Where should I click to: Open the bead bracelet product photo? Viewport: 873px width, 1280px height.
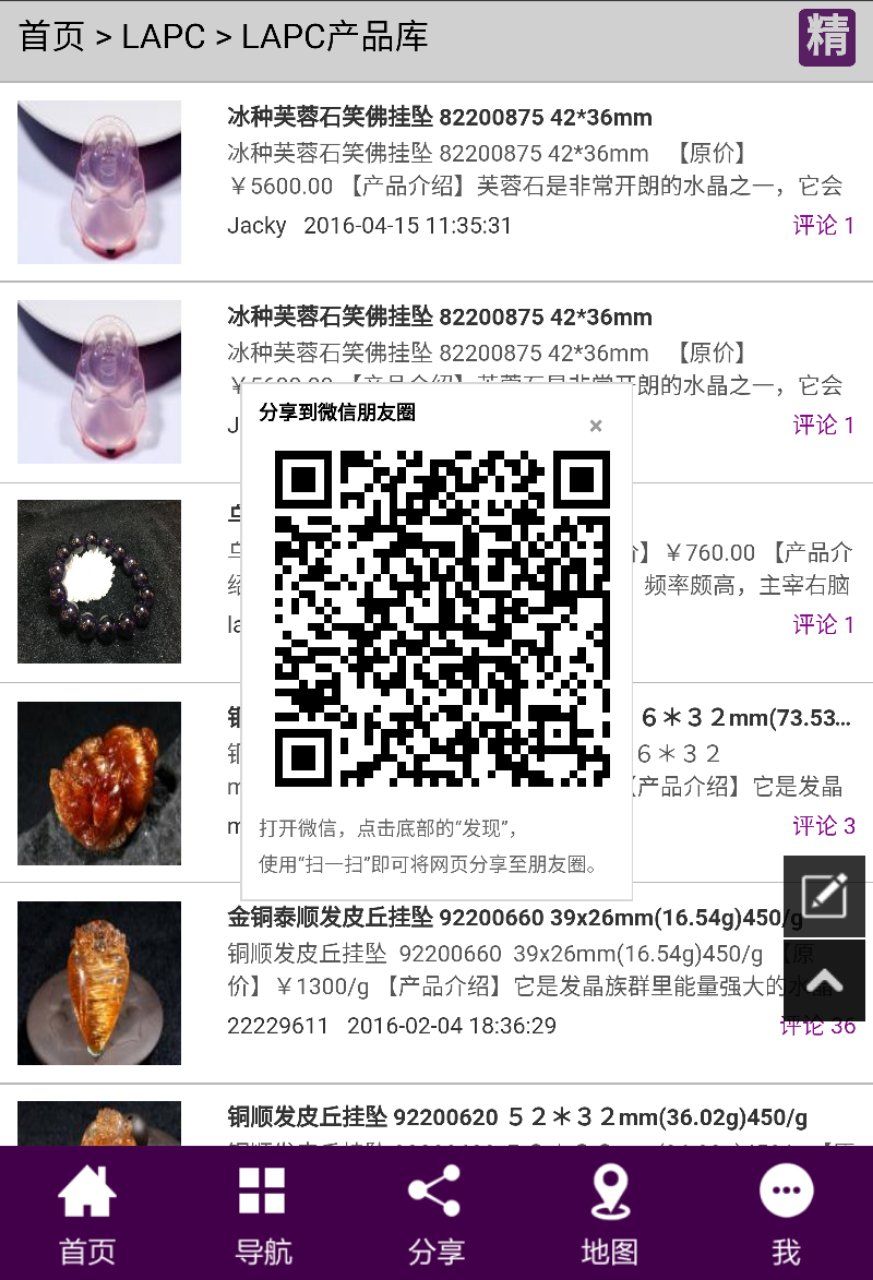[99, 581]
